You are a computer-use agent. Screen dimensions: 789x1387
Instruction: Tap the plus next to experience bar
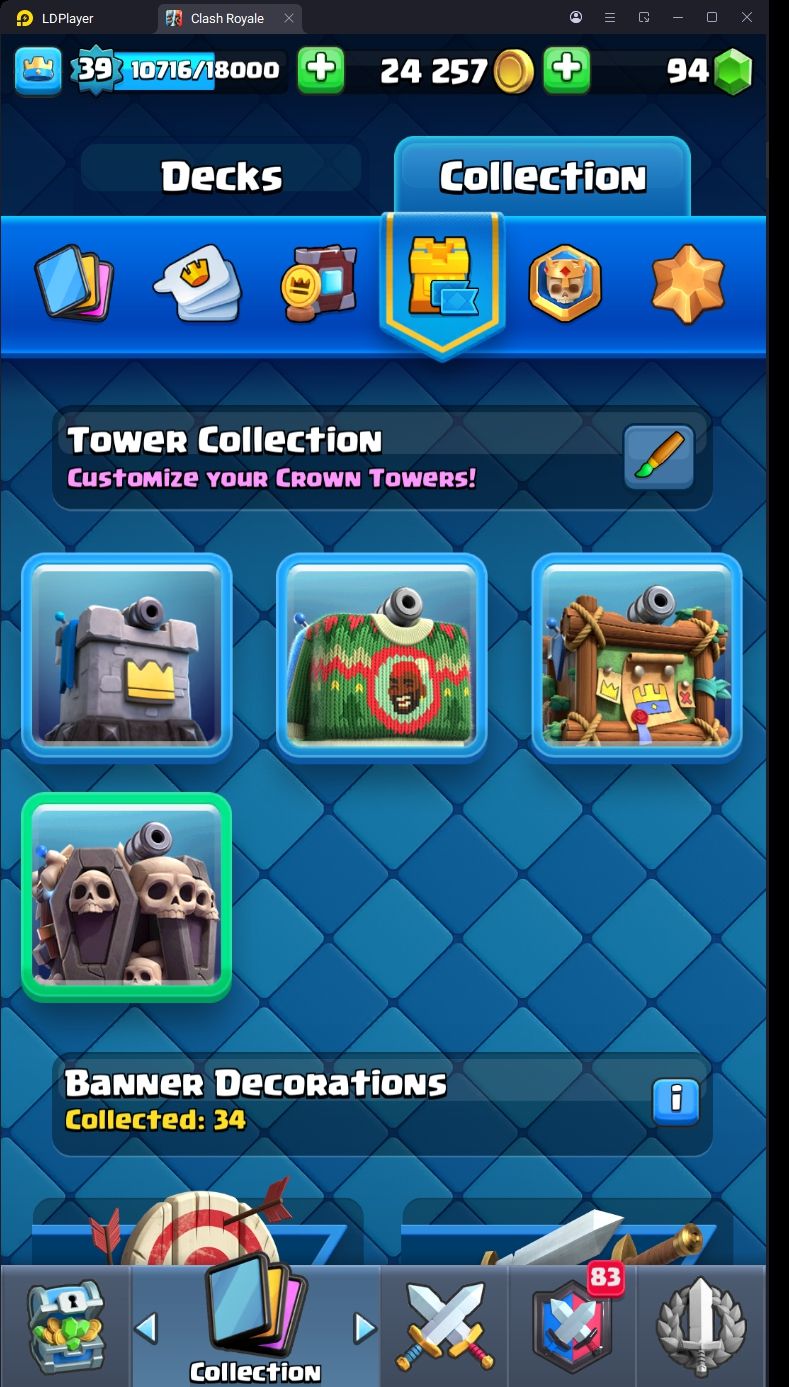click(x=321, y=70)
